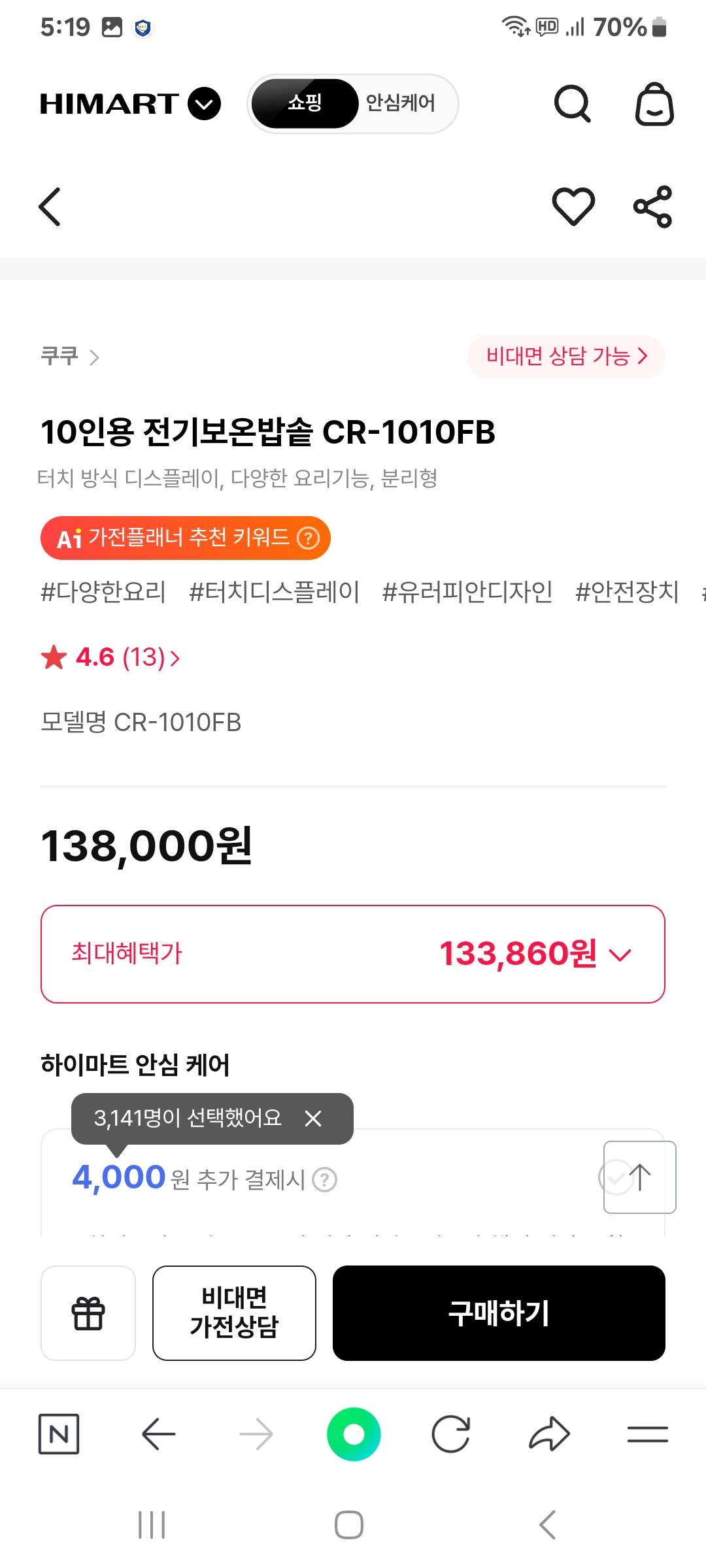
Task: Open the 4.6 rating reviews
Action: pyautogui.click(x=110, y=657)
